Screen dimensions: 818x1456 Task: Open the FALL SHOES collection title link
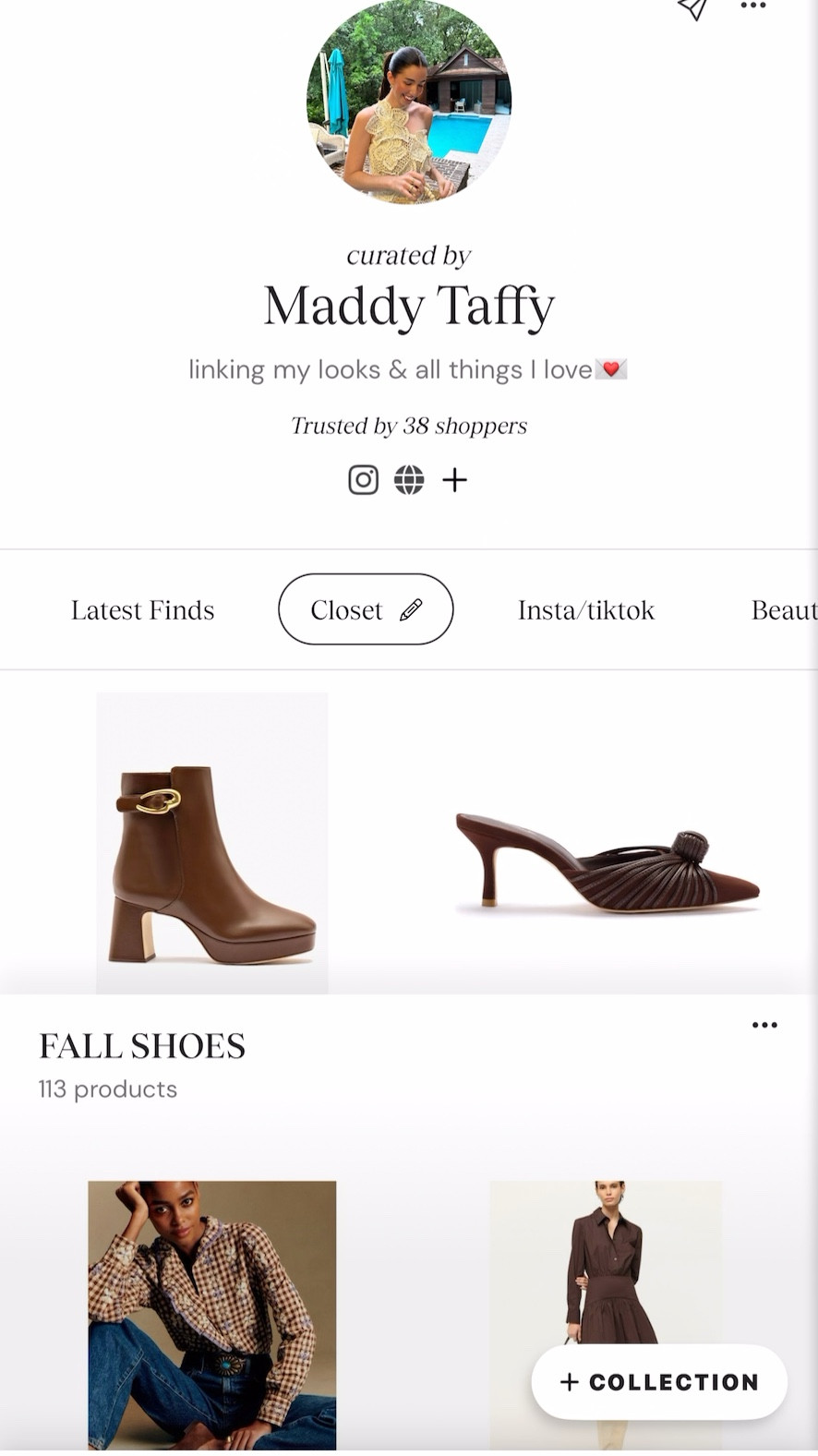click(x=141, y=1046)
